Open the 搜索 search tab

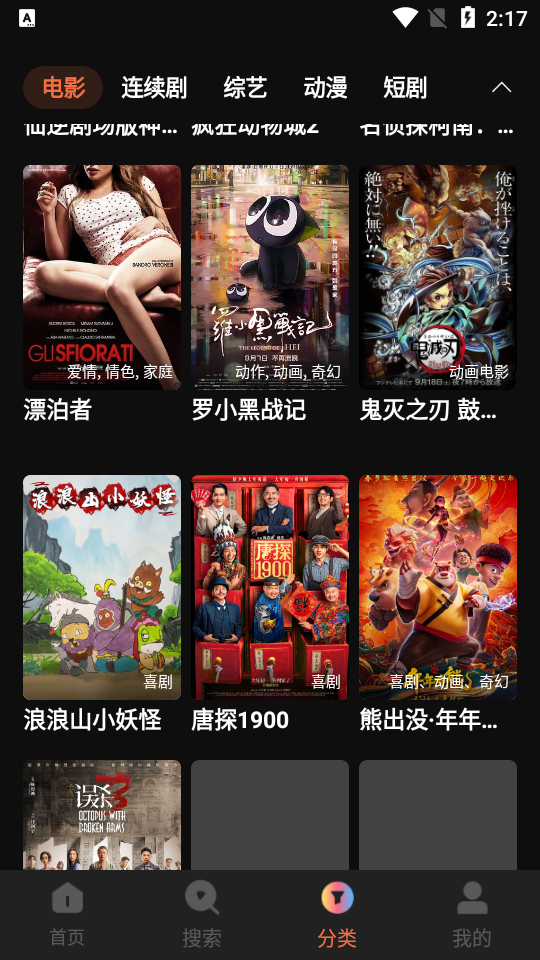tap(202, 914)
